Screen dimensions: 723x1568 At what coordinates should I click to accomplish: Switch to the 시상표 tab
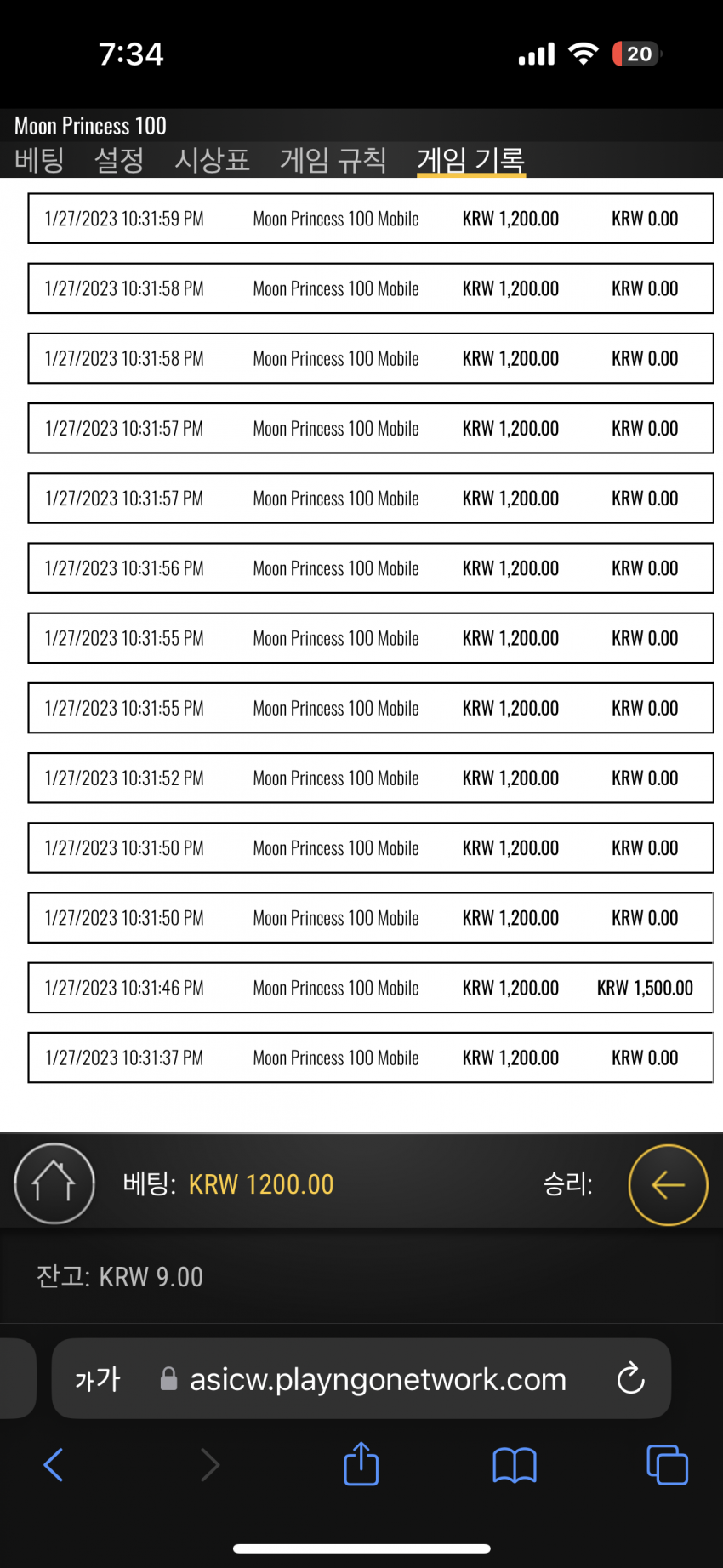click(x=212, y=159)
